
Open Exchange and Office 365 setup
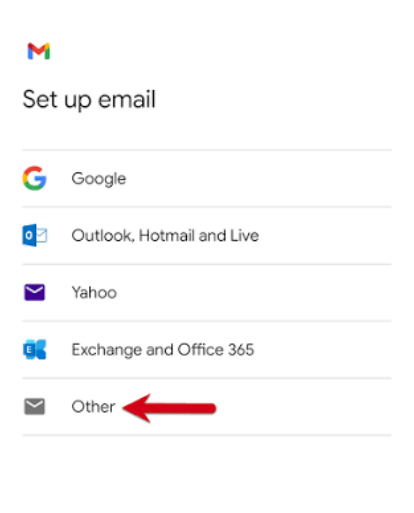pos(207,350)
